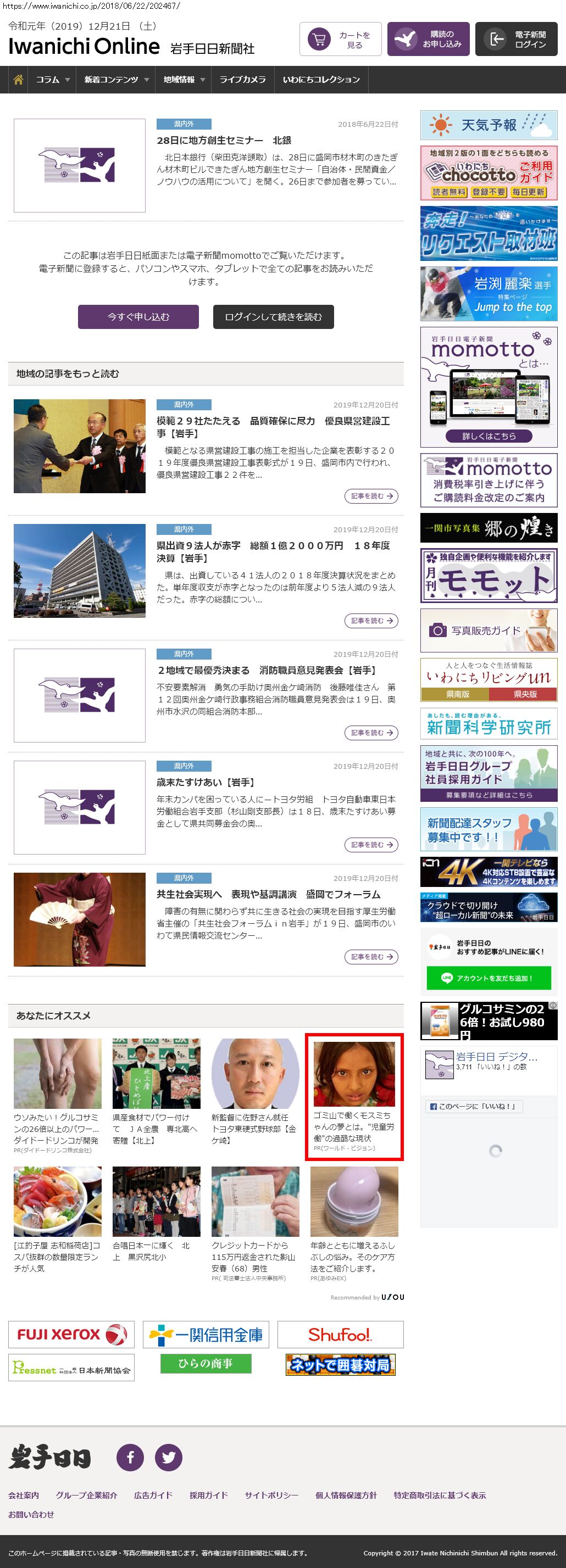Screen dimensions: 566x1568
Task: Open 電子新聞ログイン
Action: pos(516,40)
